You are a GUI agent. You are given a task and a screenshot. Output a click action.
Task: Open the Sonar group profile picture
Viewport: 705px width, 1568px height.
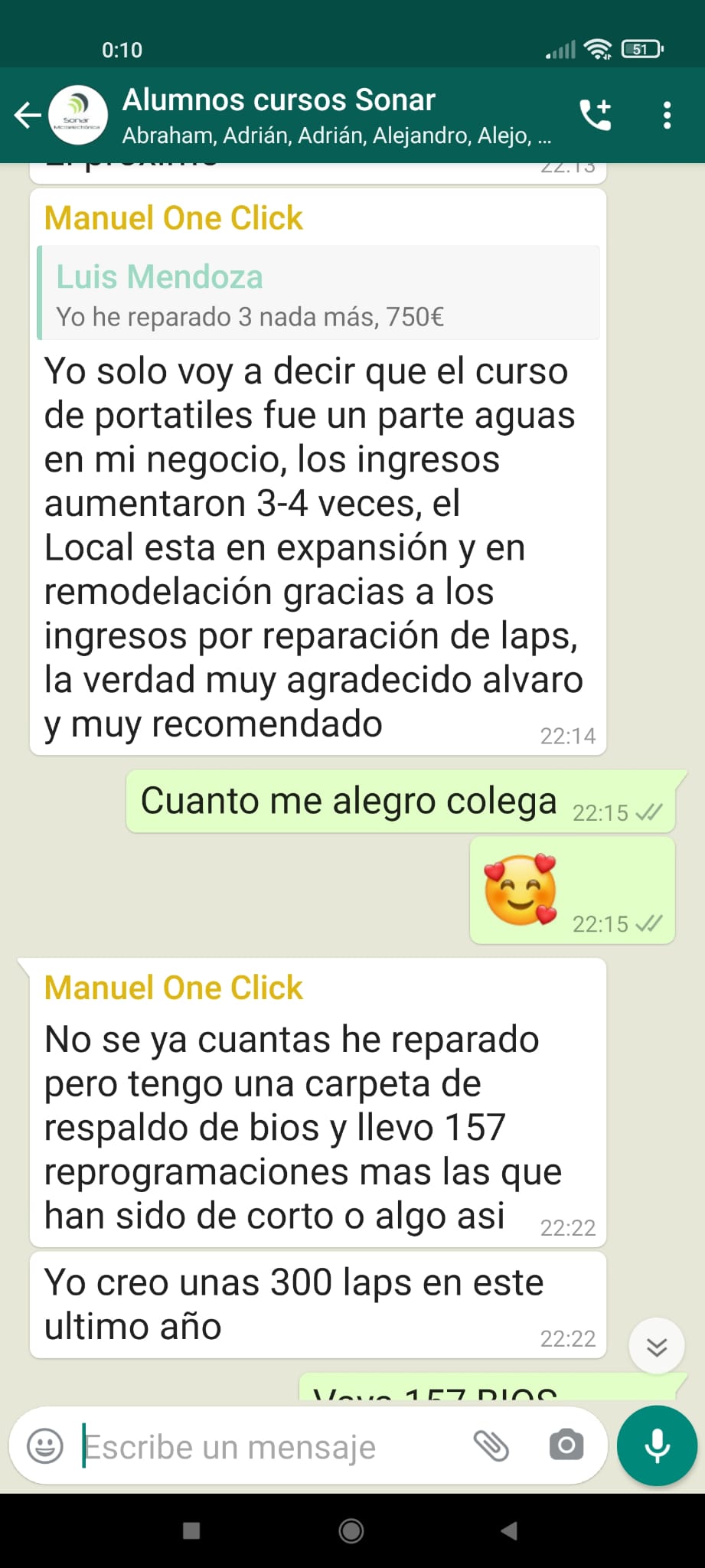77,116
